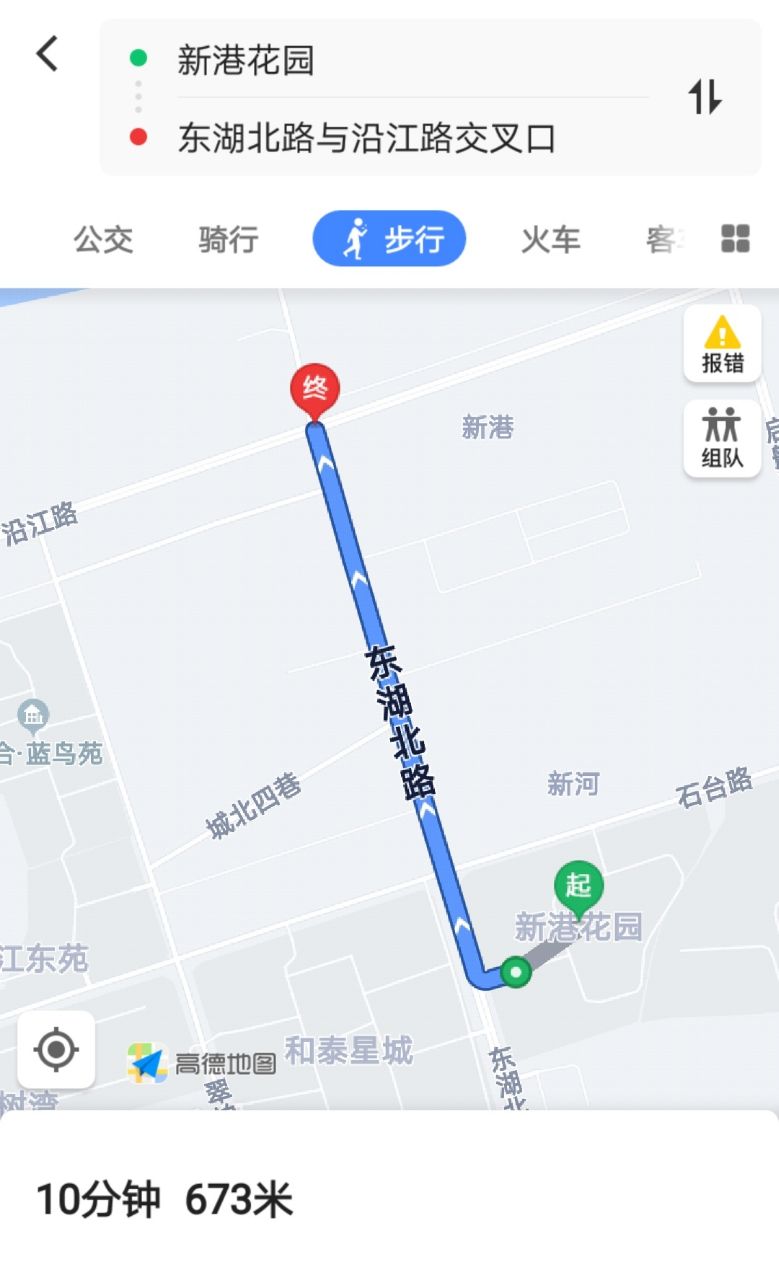The width and height of the screenshot is (779, 1280).
Task: Open the 组队 team feature
Action: coord(722,438)
